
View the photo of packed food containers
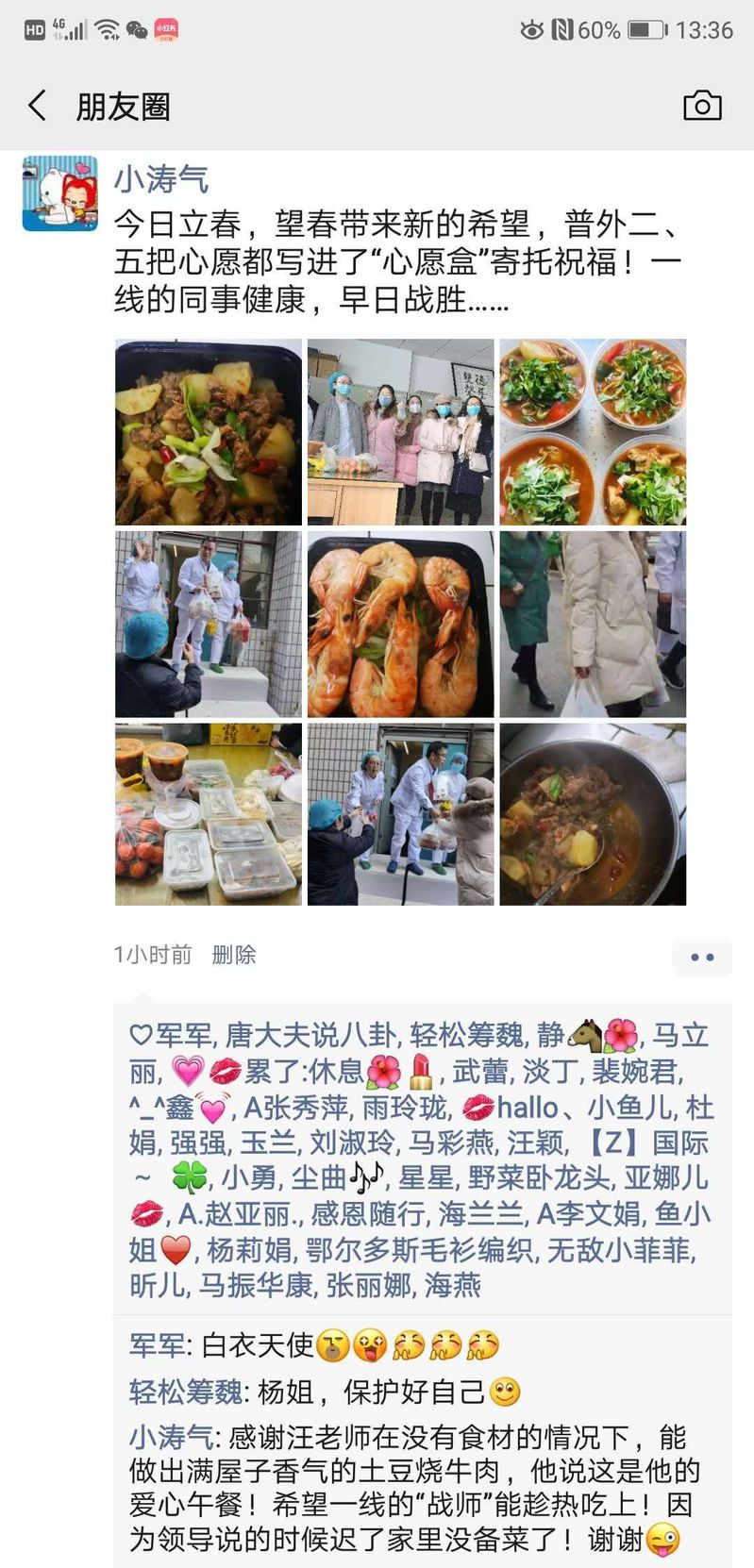(x=209, y=814)
